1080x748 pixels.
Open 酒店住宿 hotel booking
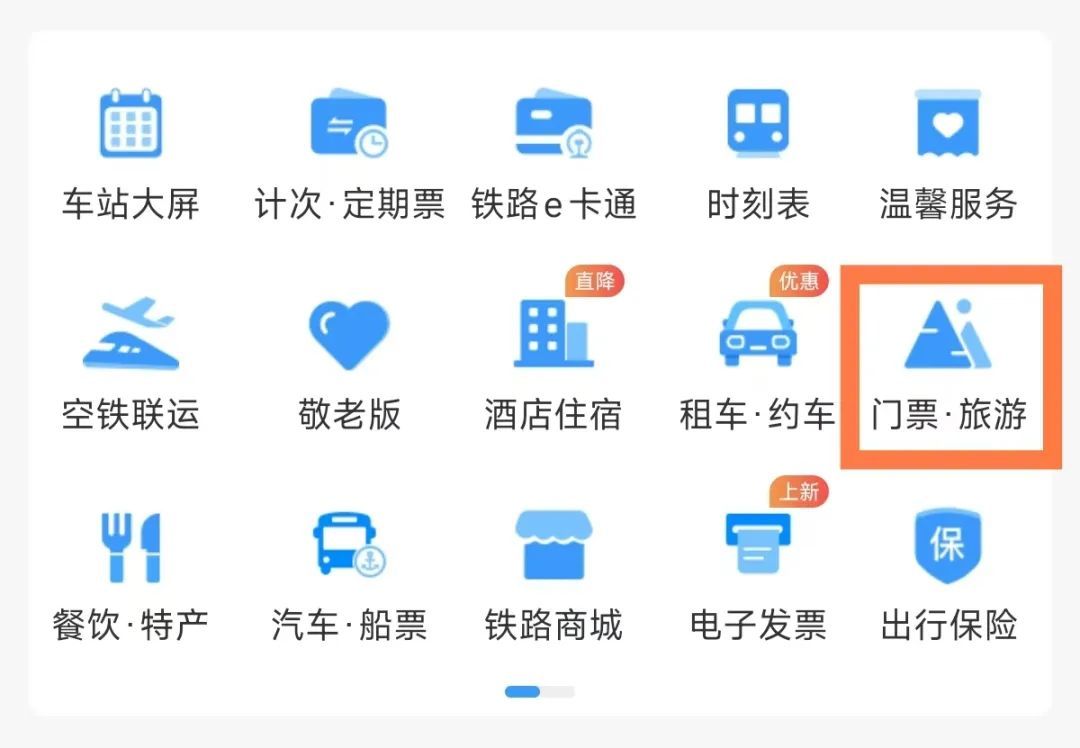point(553,365)
